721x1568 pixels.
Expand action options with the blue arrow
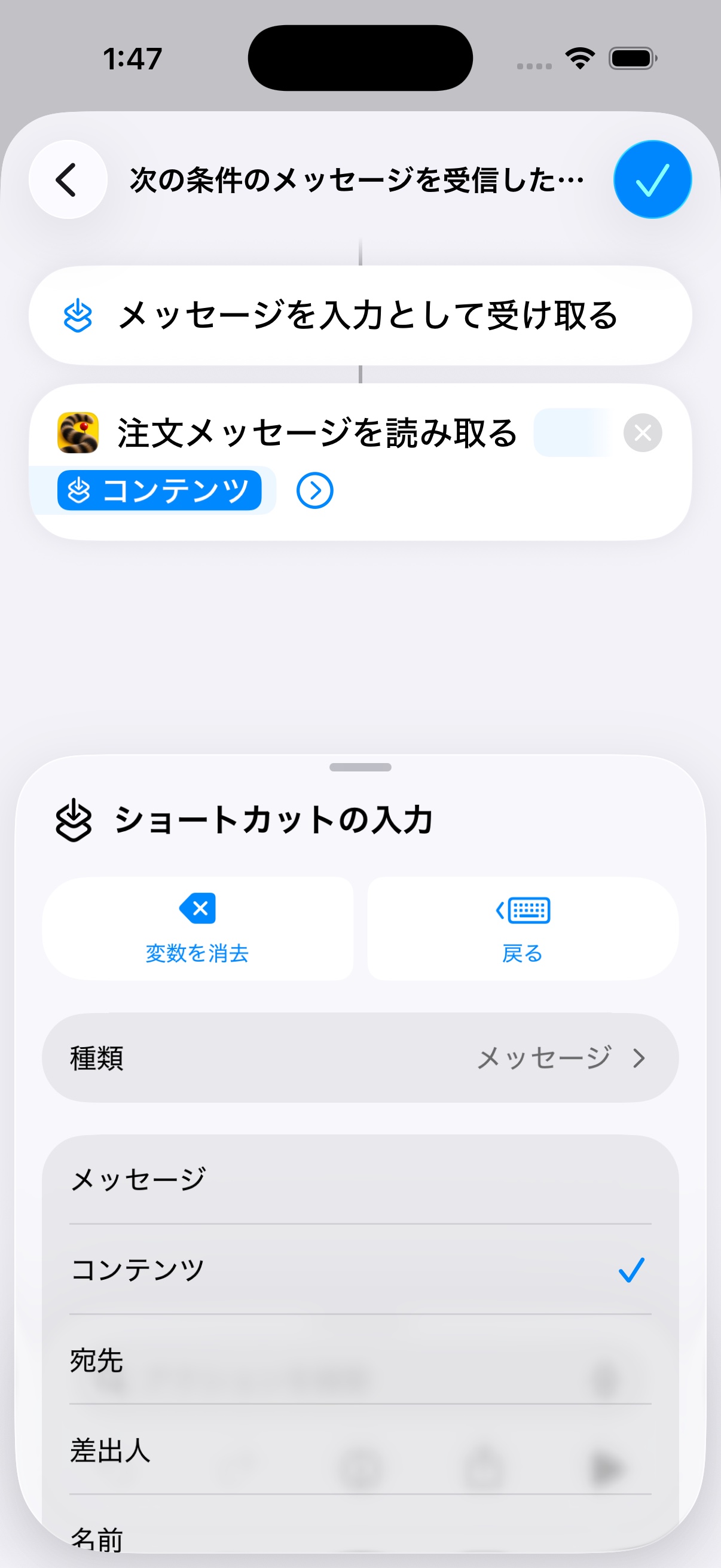[314, 490]
